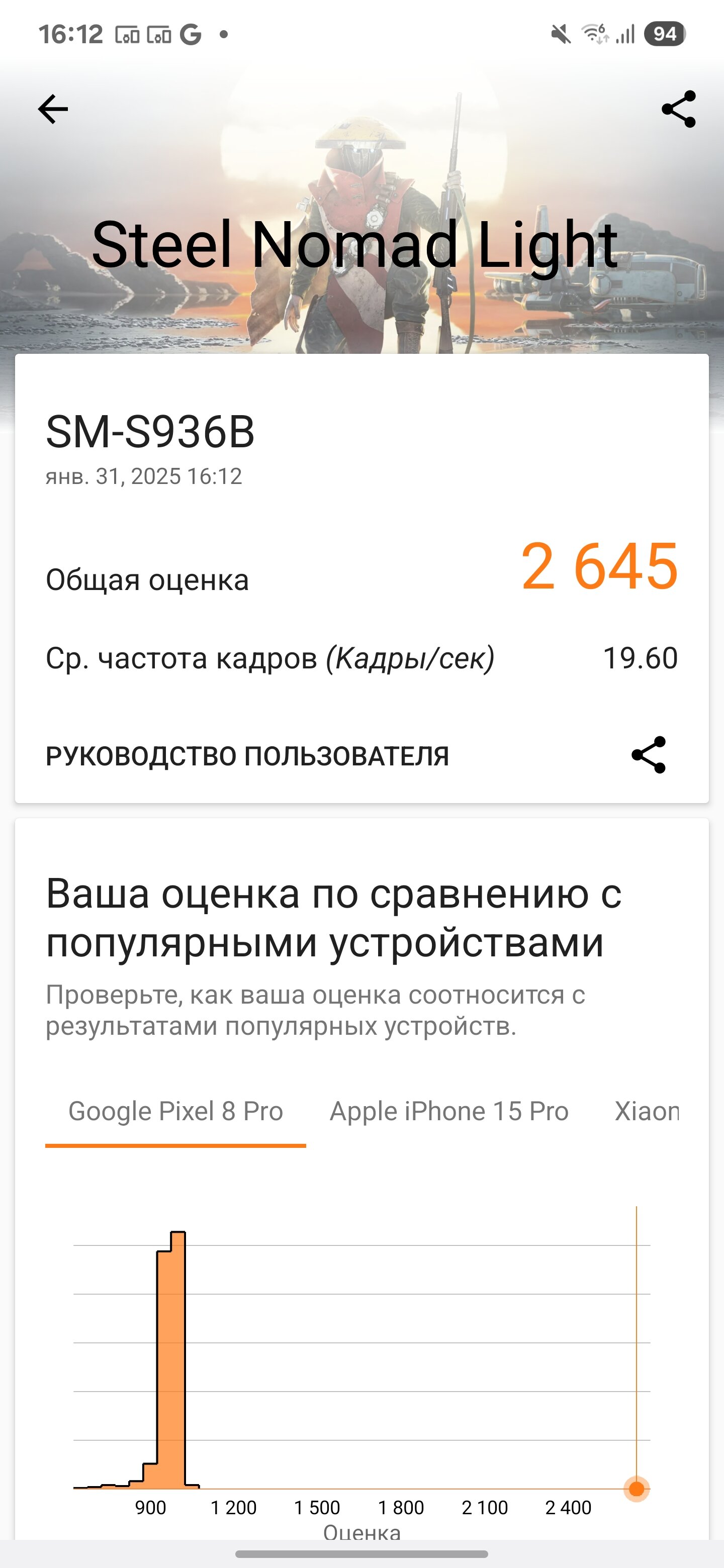Share the benchmark from the header icon

(678, 110)
